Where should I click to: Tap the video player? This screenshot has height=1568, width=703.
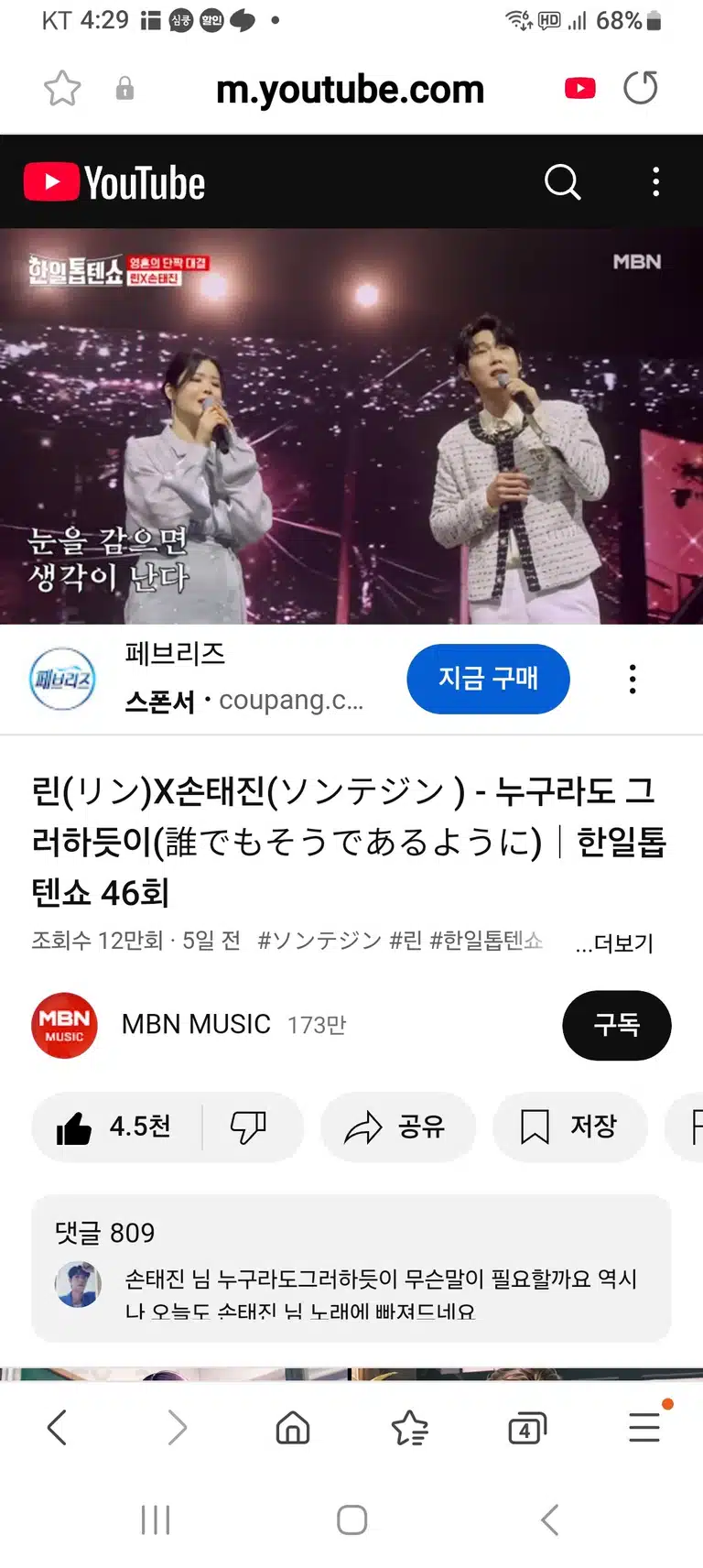pos(351,427)
